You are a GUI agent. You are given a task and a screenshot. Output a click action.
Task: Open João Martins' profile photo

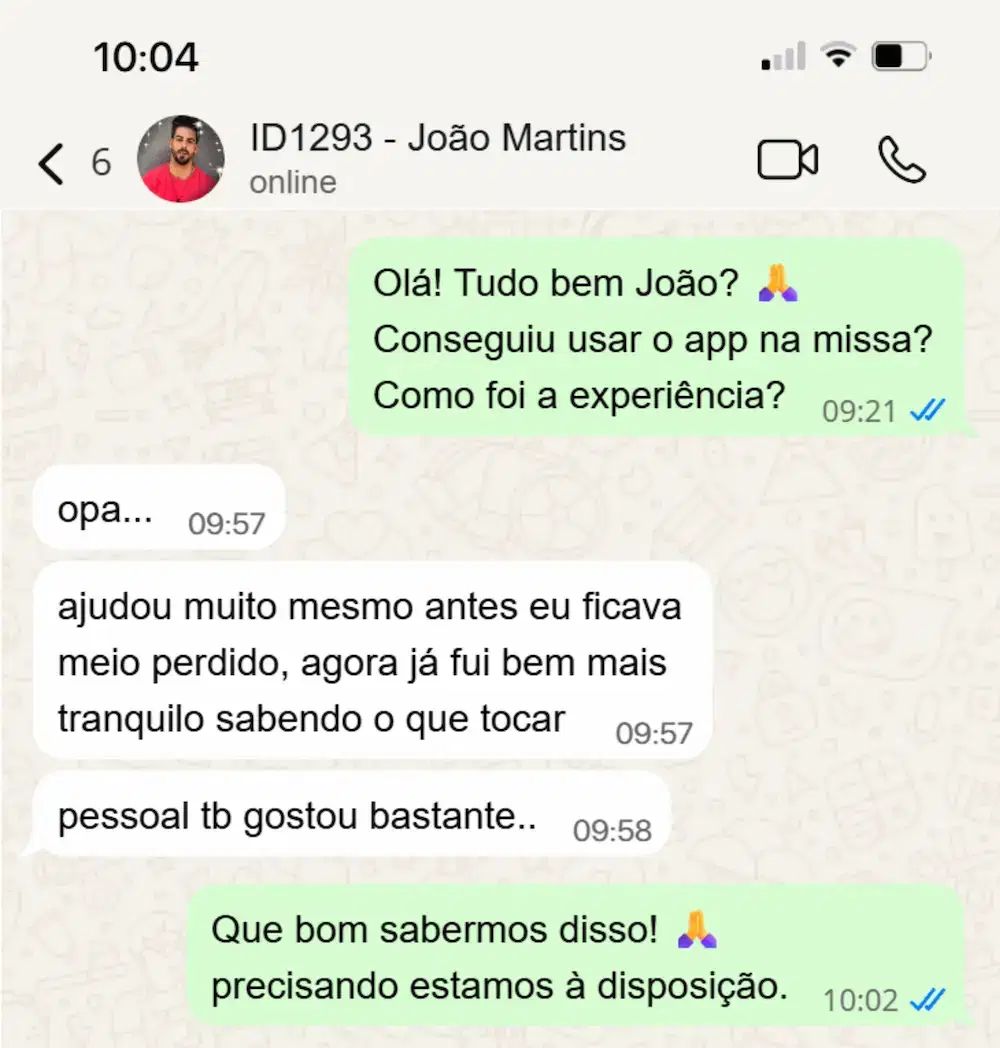(x=180, y=159)
